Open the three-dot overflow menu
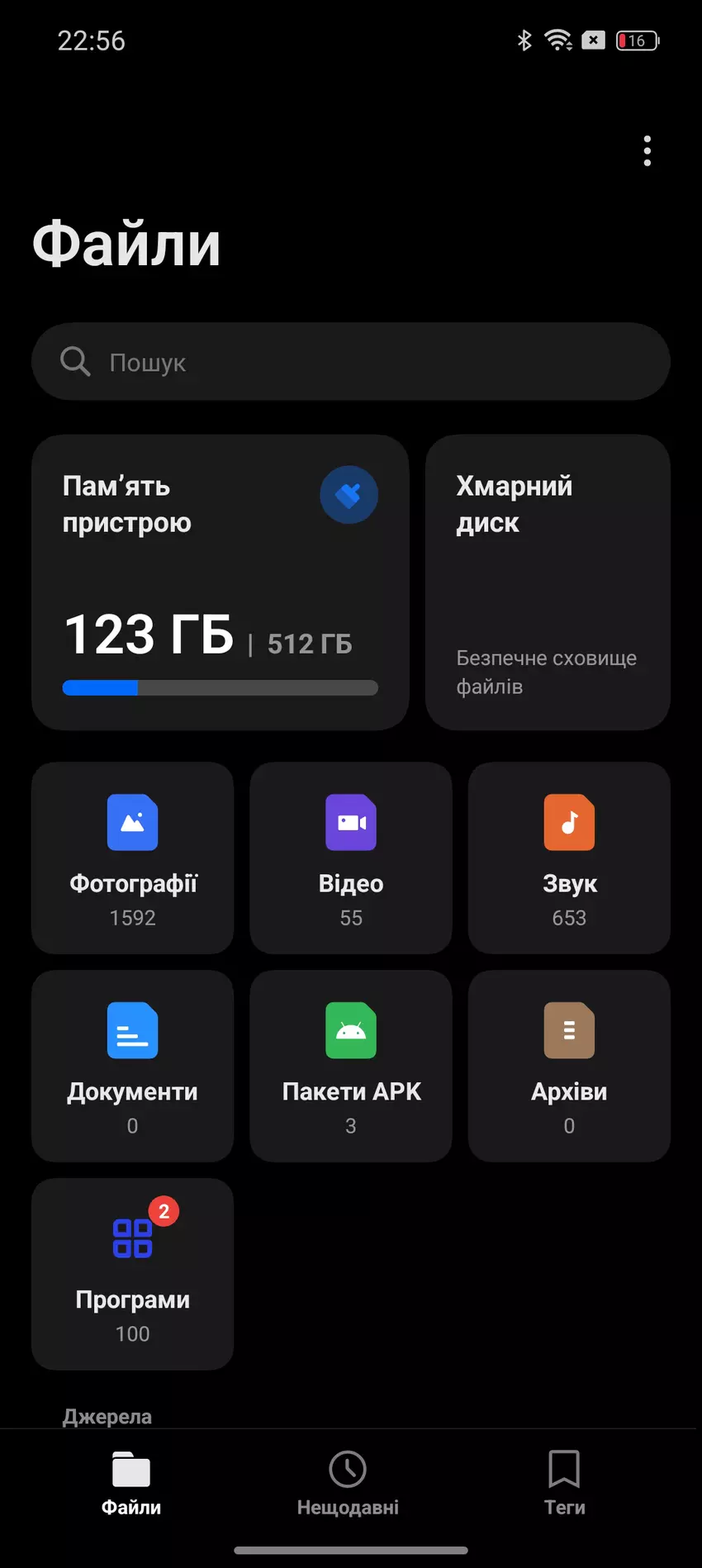This screenshot has height=1568, width=702. (647, 151)
